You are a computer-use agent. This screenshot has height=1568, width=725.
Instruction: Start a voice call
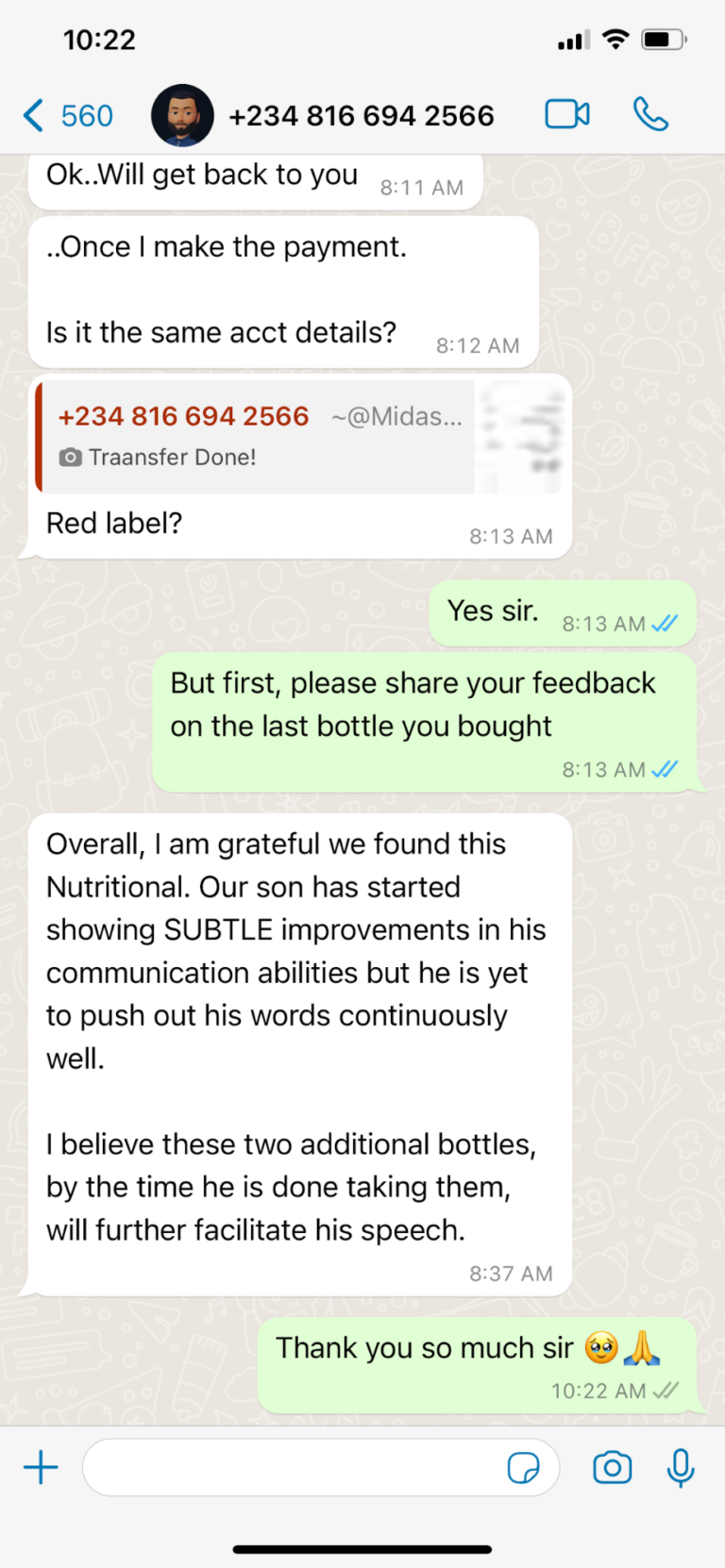click(x=650, y=115)
